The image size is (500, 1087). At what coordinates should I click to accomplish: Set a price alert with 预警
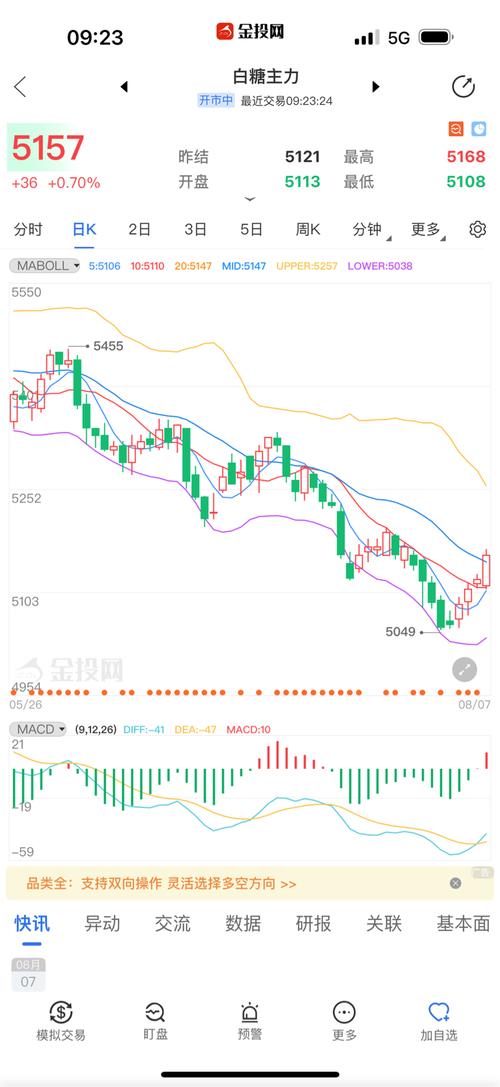(x=250, y=1021)
